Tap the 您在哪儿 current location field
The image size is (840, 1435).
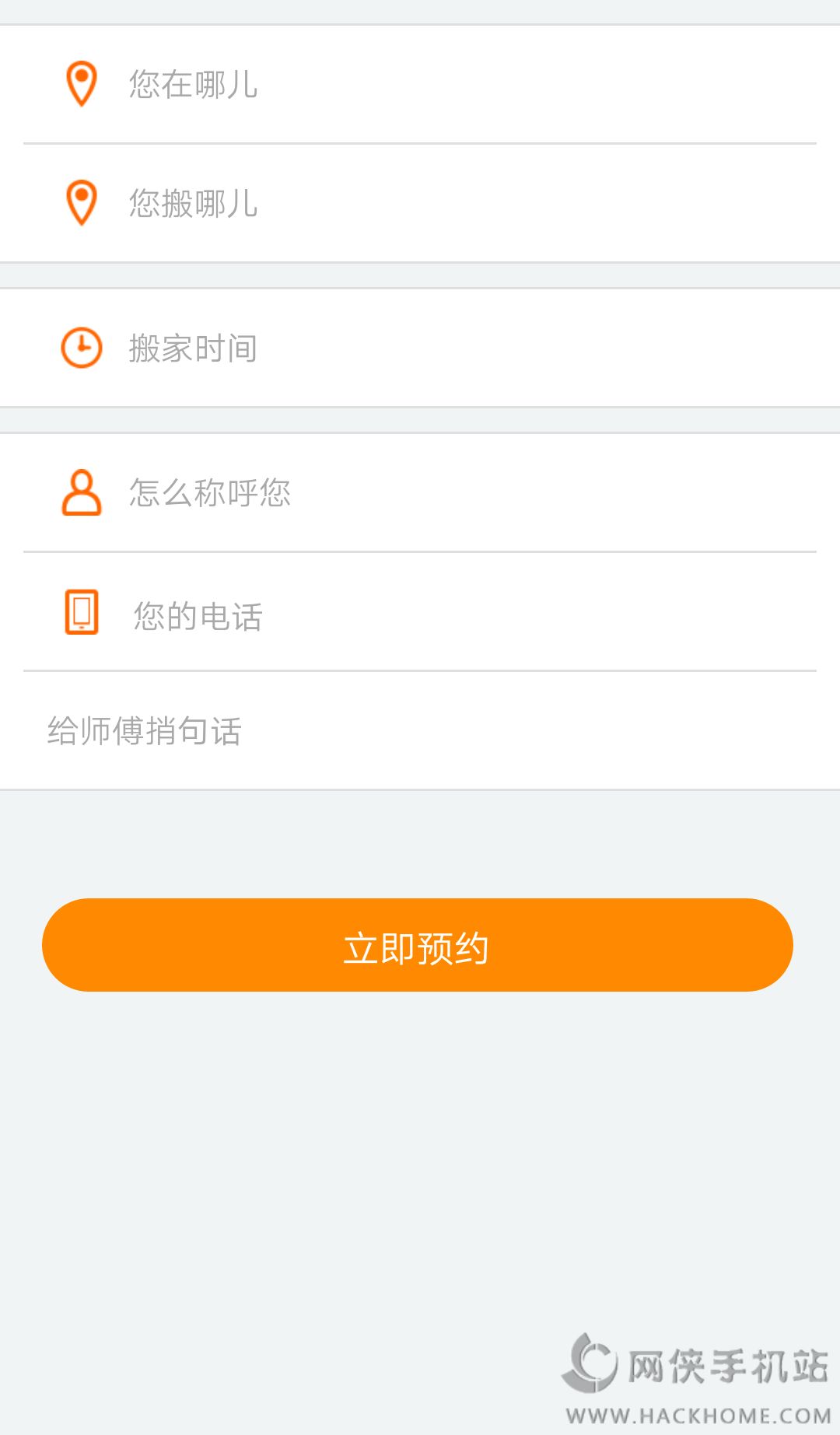(x=420, y=84)
